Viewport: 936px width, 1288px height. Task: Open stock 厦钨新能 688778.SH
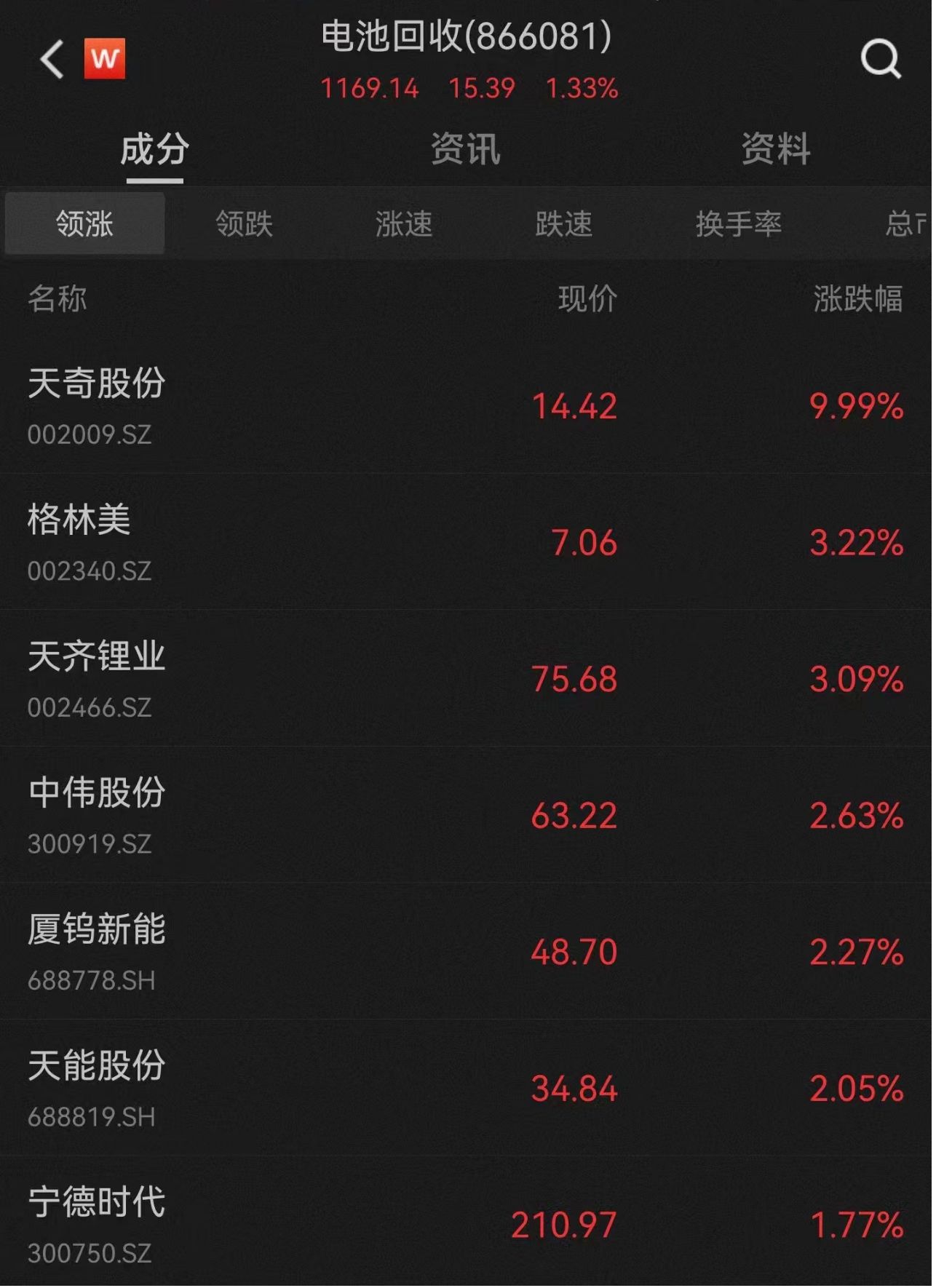point(97,951)
